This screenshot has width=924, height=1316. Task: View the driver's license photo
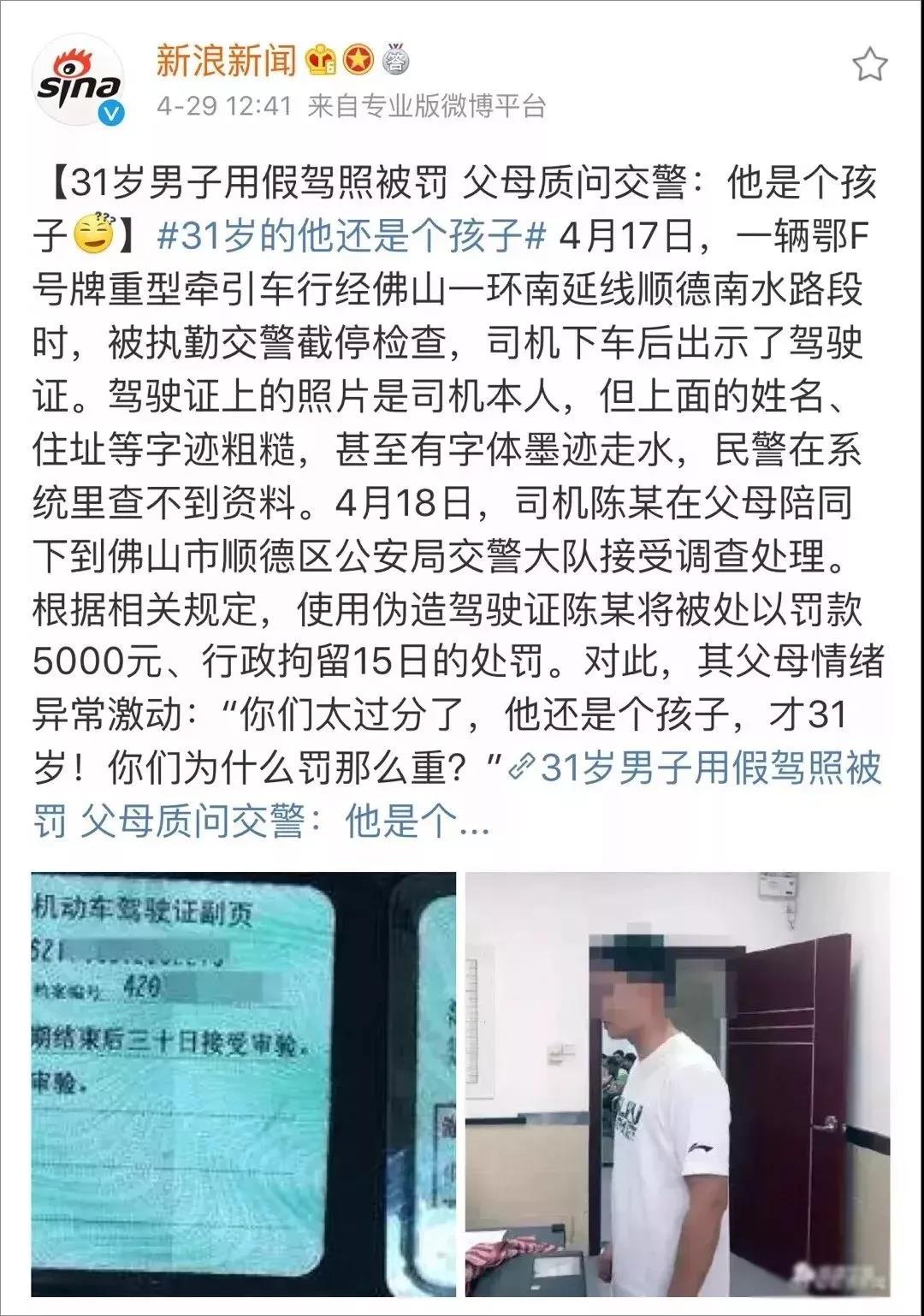[x=243, y=1083]
